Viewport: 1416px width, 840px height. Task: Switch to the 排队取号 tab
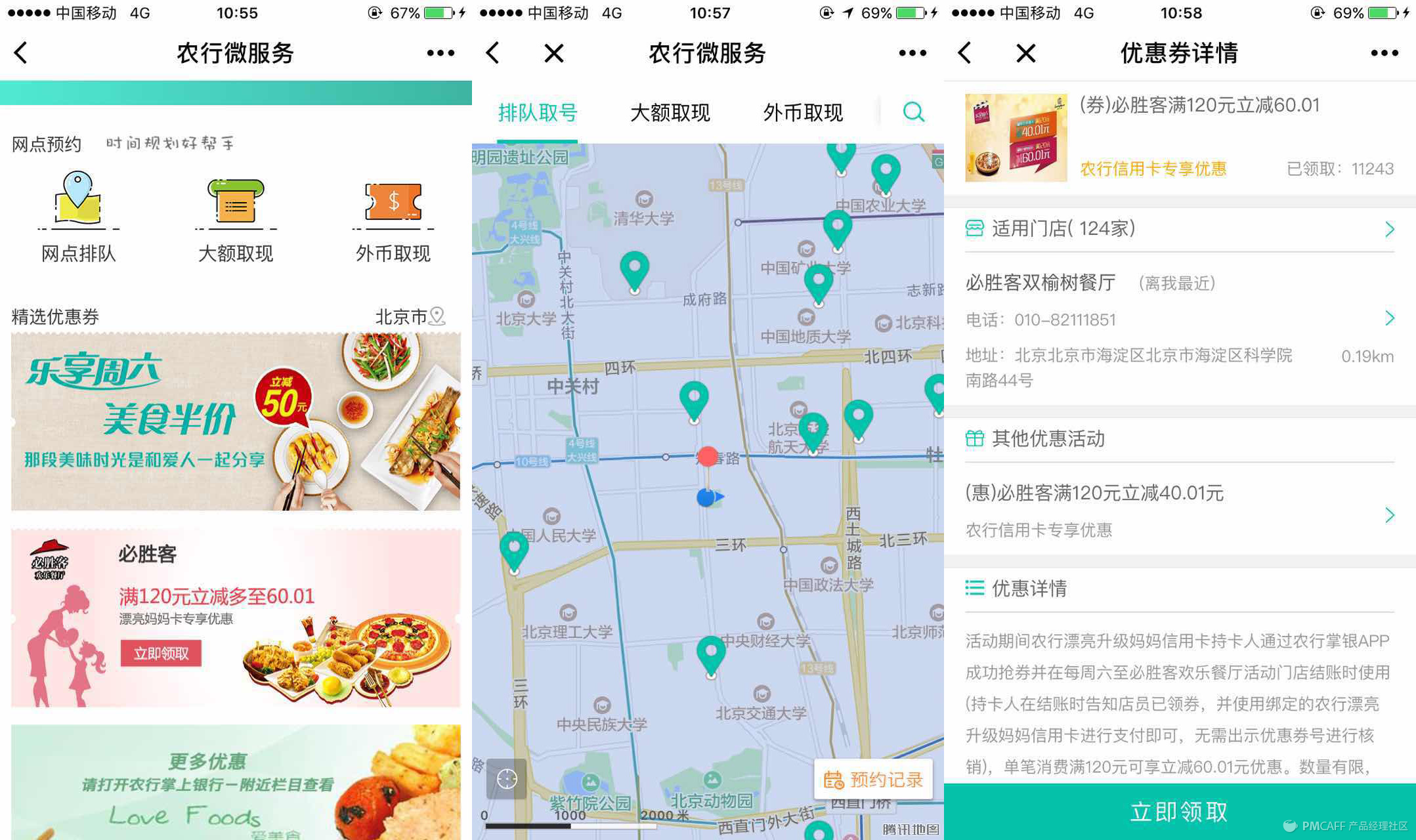coord(537,113)
